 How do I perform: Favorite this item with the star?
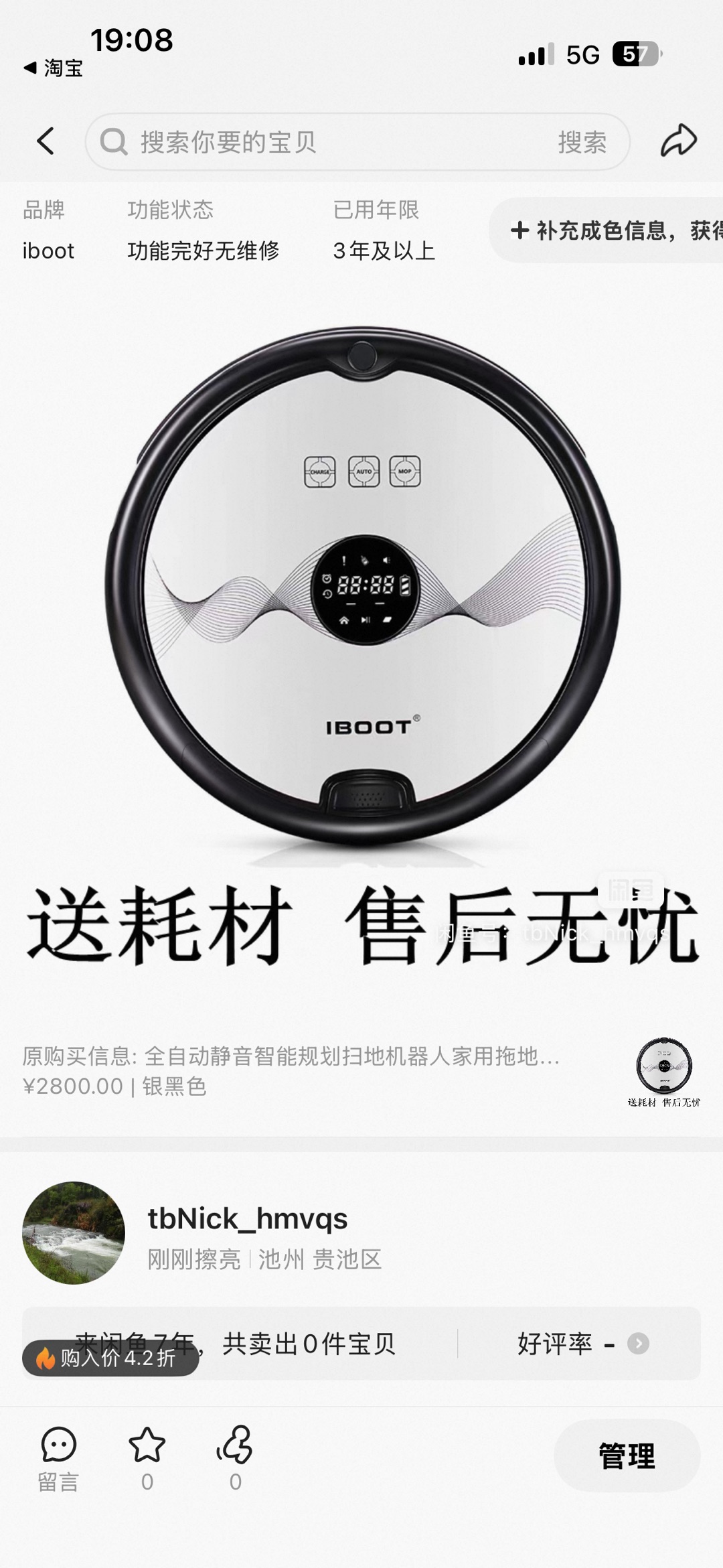(x=147, y=1459)
